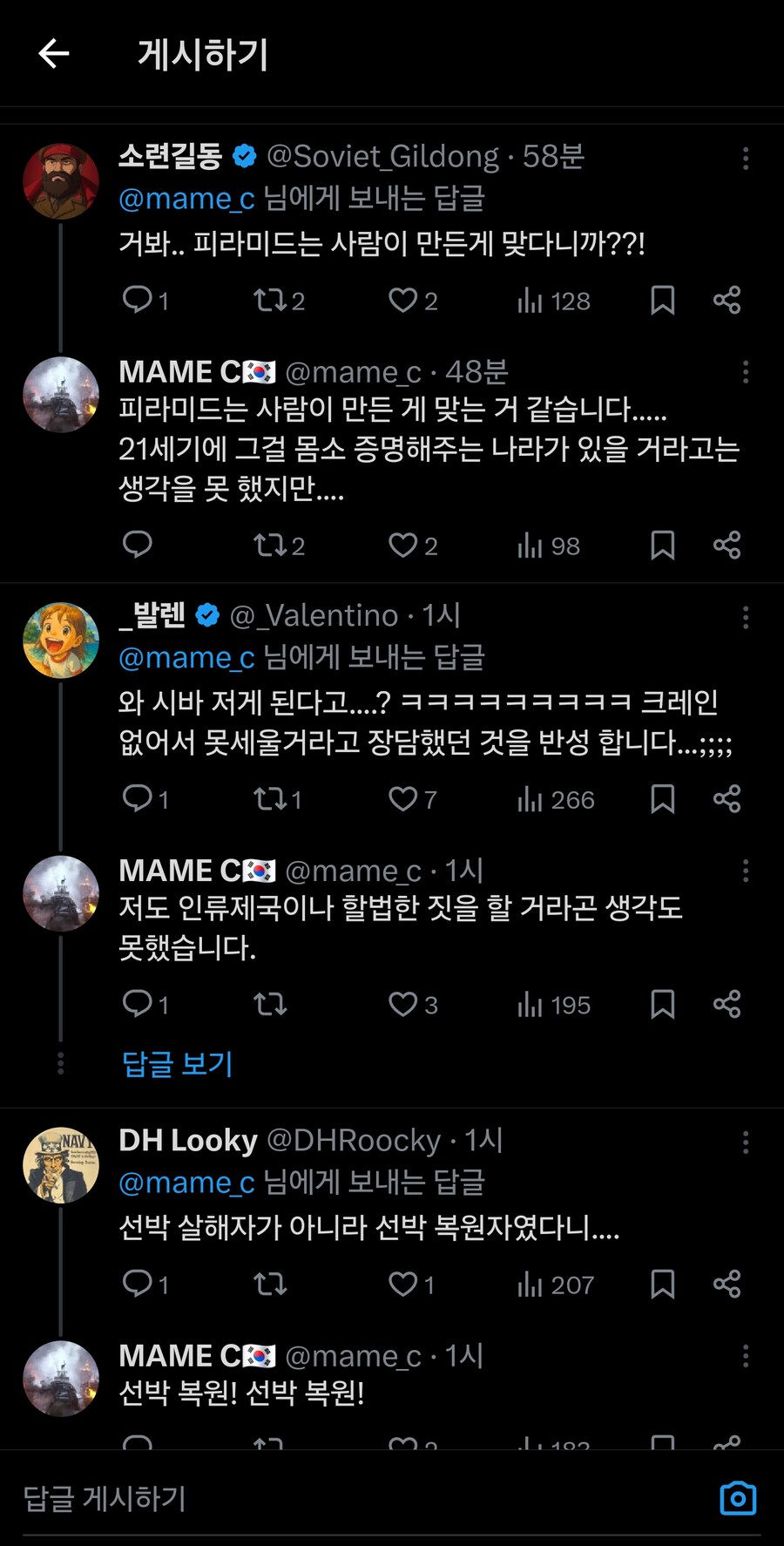Like MAME C's pyramid reply

402,546
